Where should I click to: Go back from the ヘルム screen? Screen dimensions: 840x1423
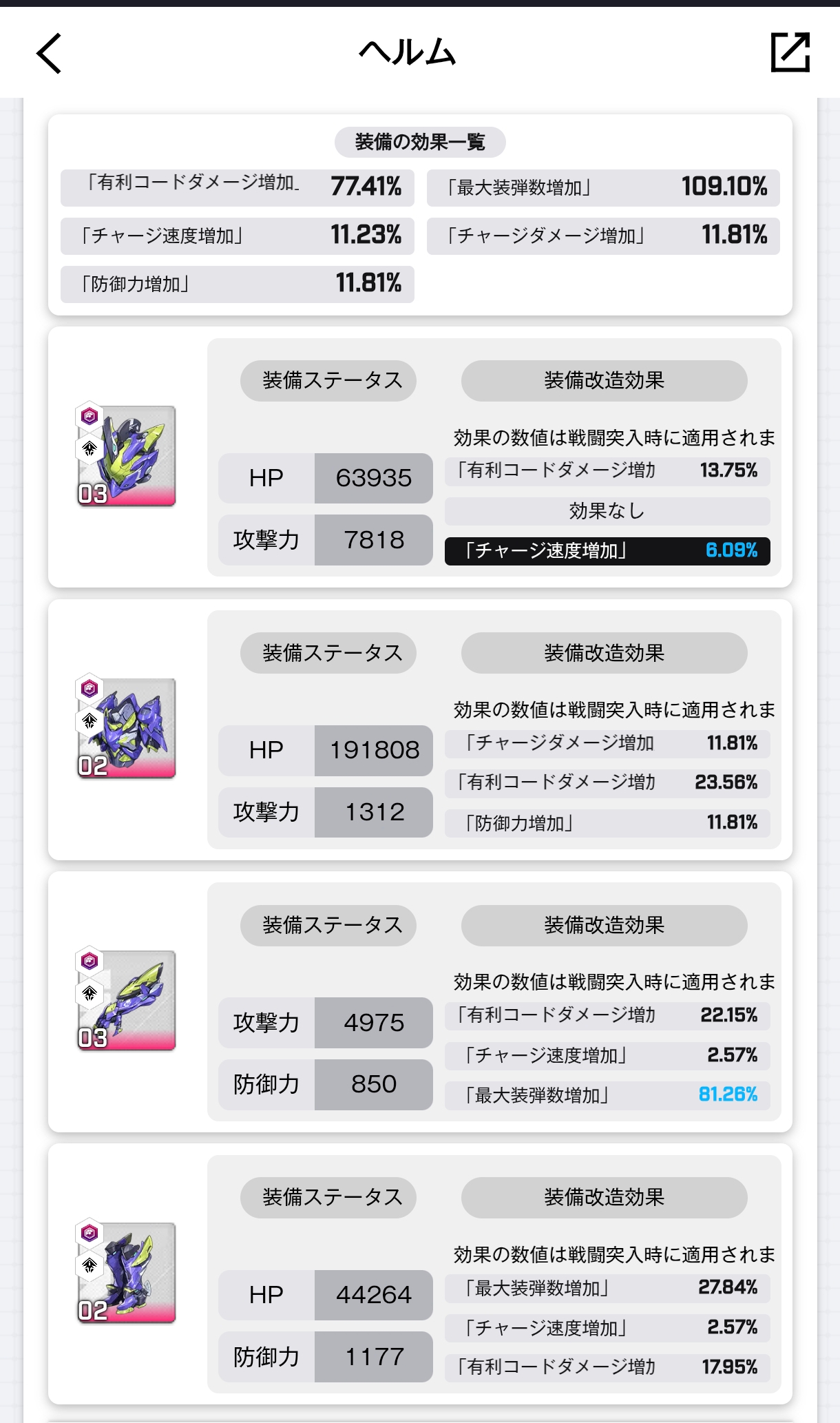coord(49,53)
